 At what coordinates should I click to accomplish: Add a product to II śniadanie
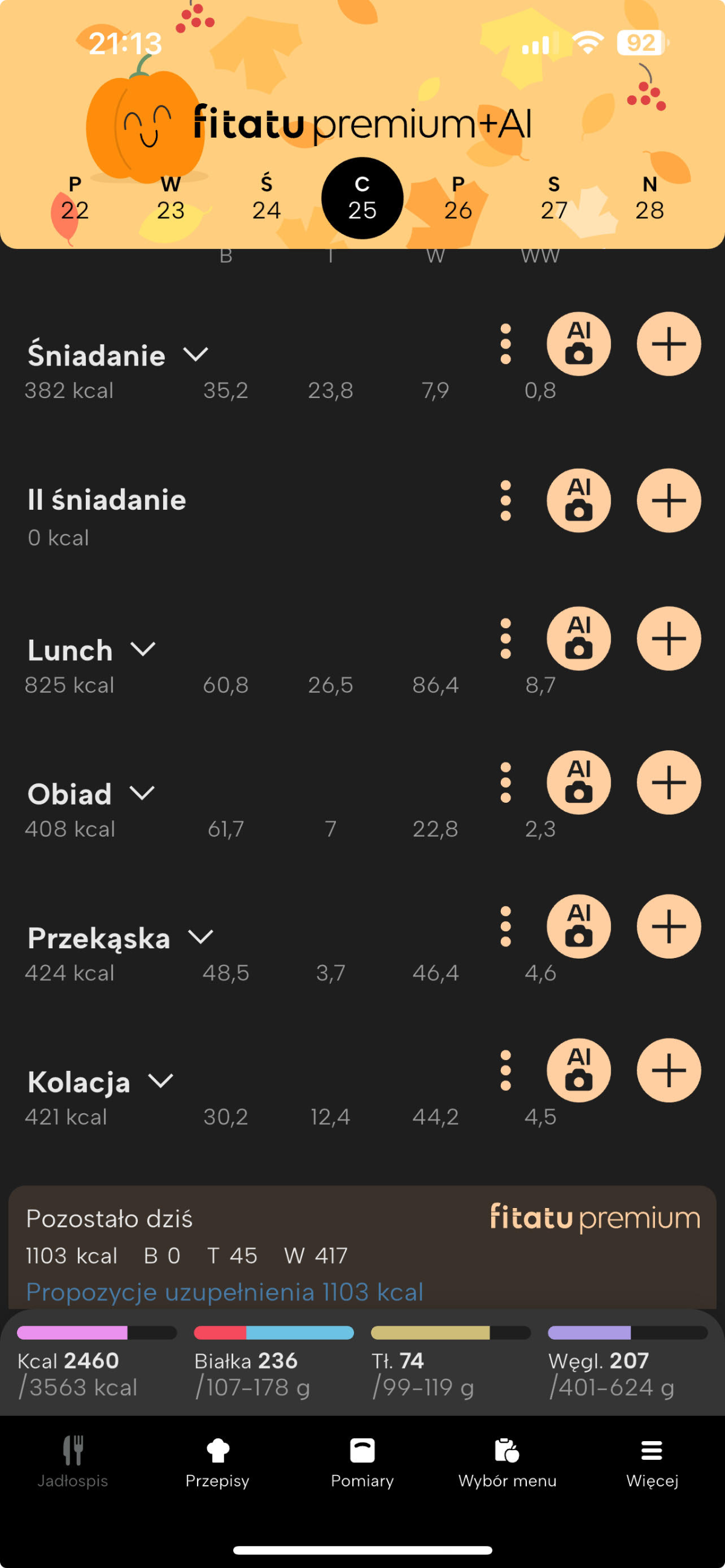(x=668, y=500)
